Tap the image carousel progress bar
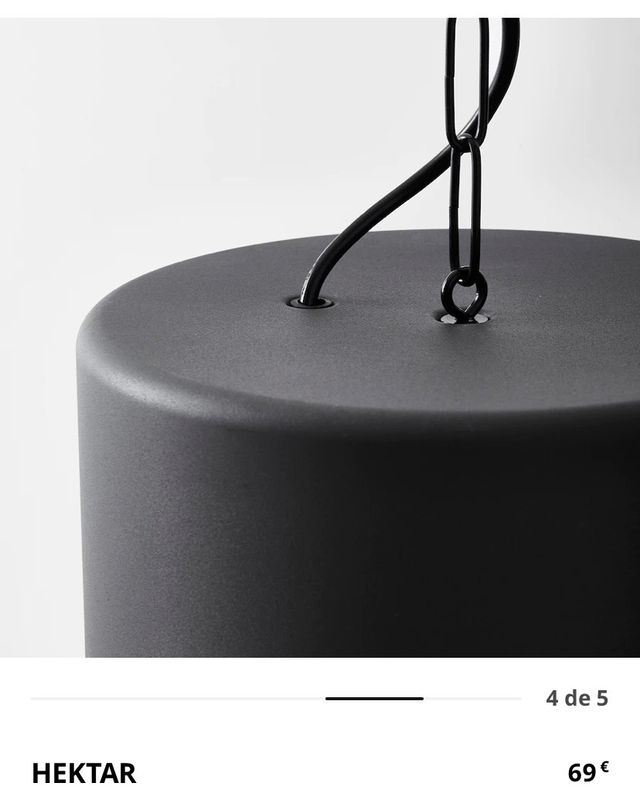The height and width of the screenshot is (793, 640). 276,698
